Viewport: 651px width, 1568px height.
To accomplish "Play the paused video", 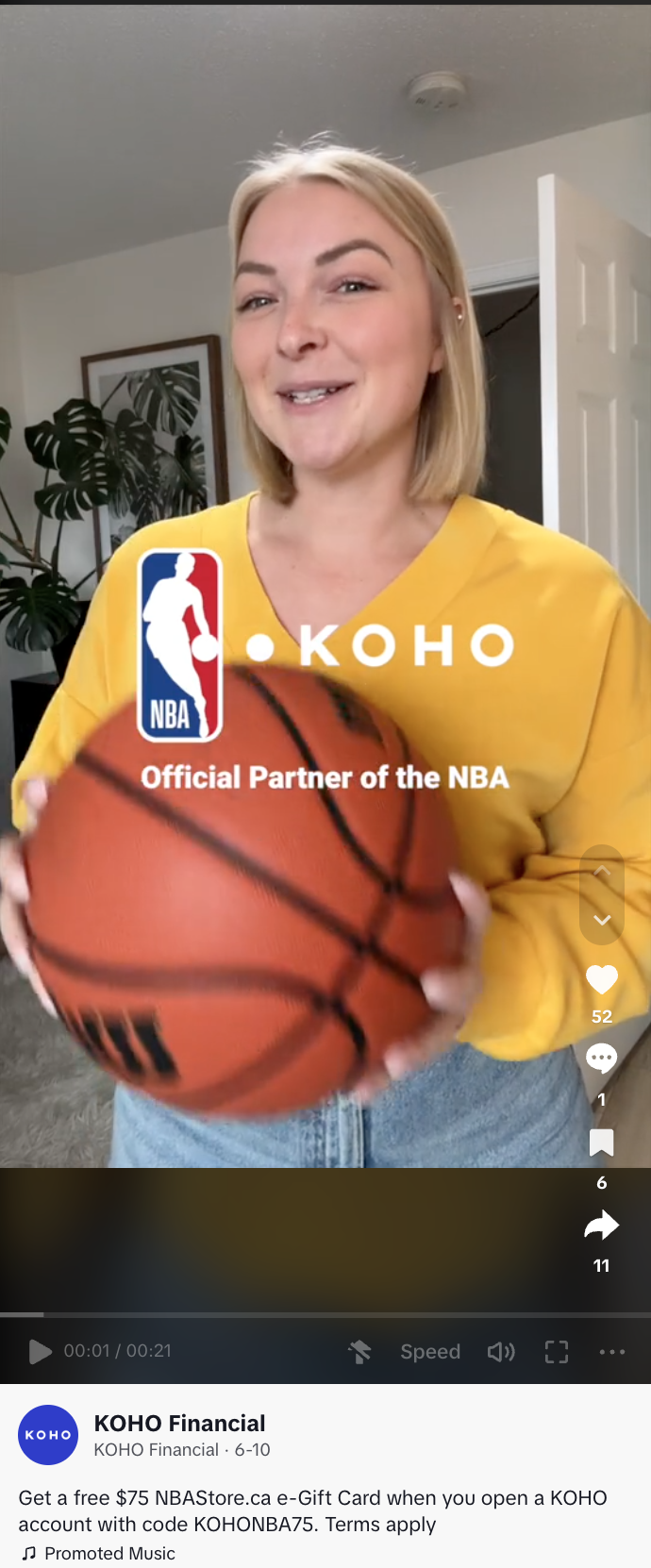I will 40,1351.
